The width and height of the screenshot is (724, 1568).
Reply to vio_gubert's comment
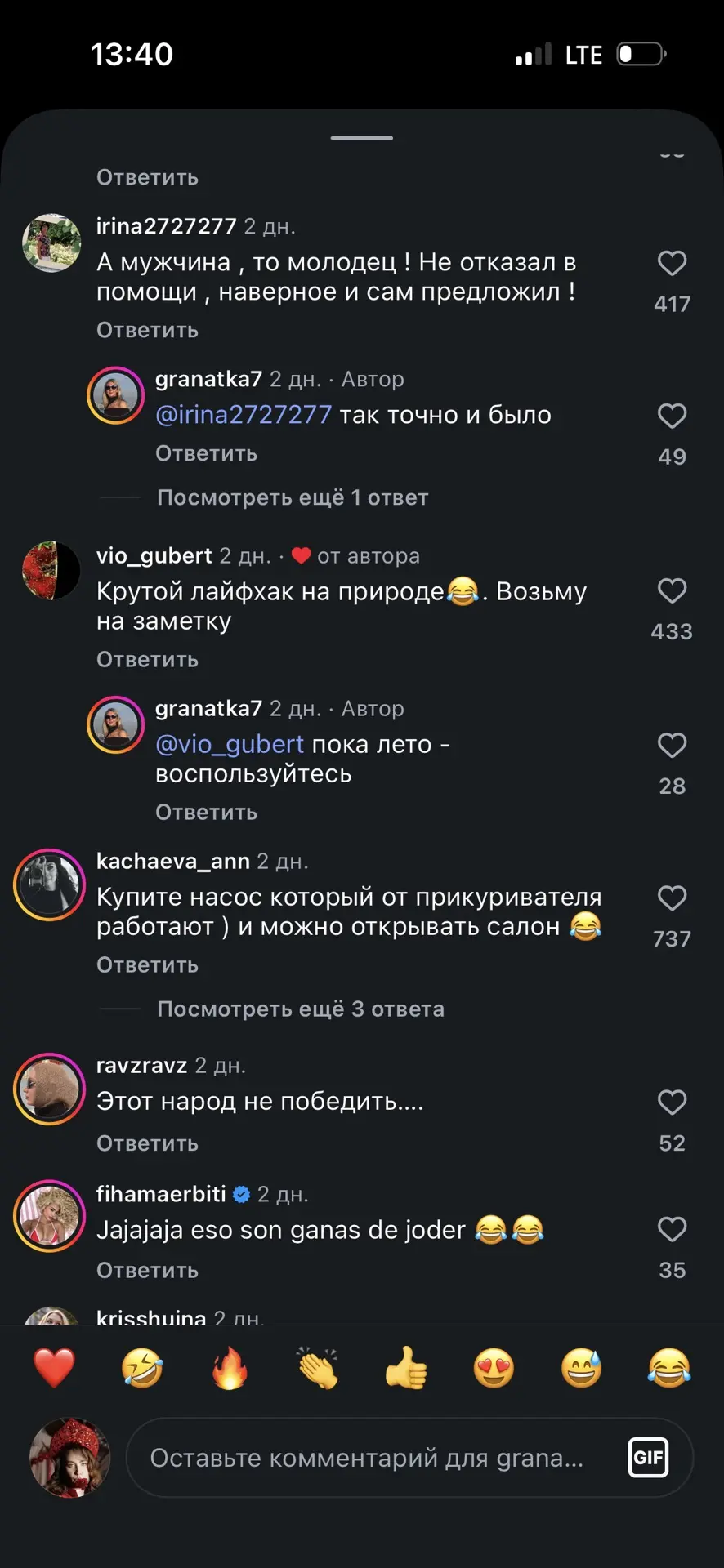tap(147, 659)
